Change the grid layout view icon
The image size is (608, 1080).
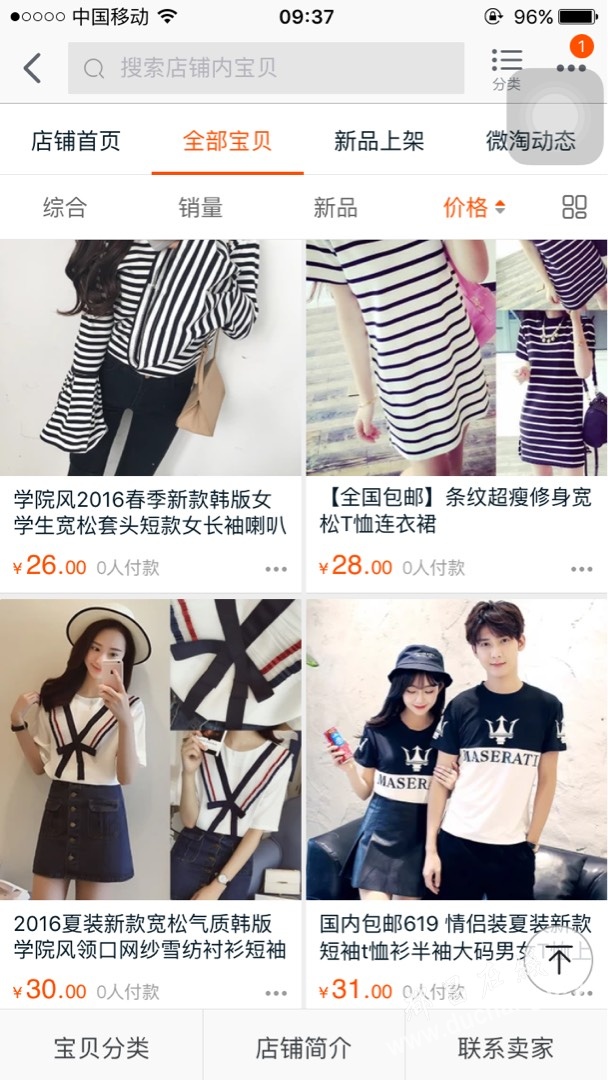[x=574, y=207]
